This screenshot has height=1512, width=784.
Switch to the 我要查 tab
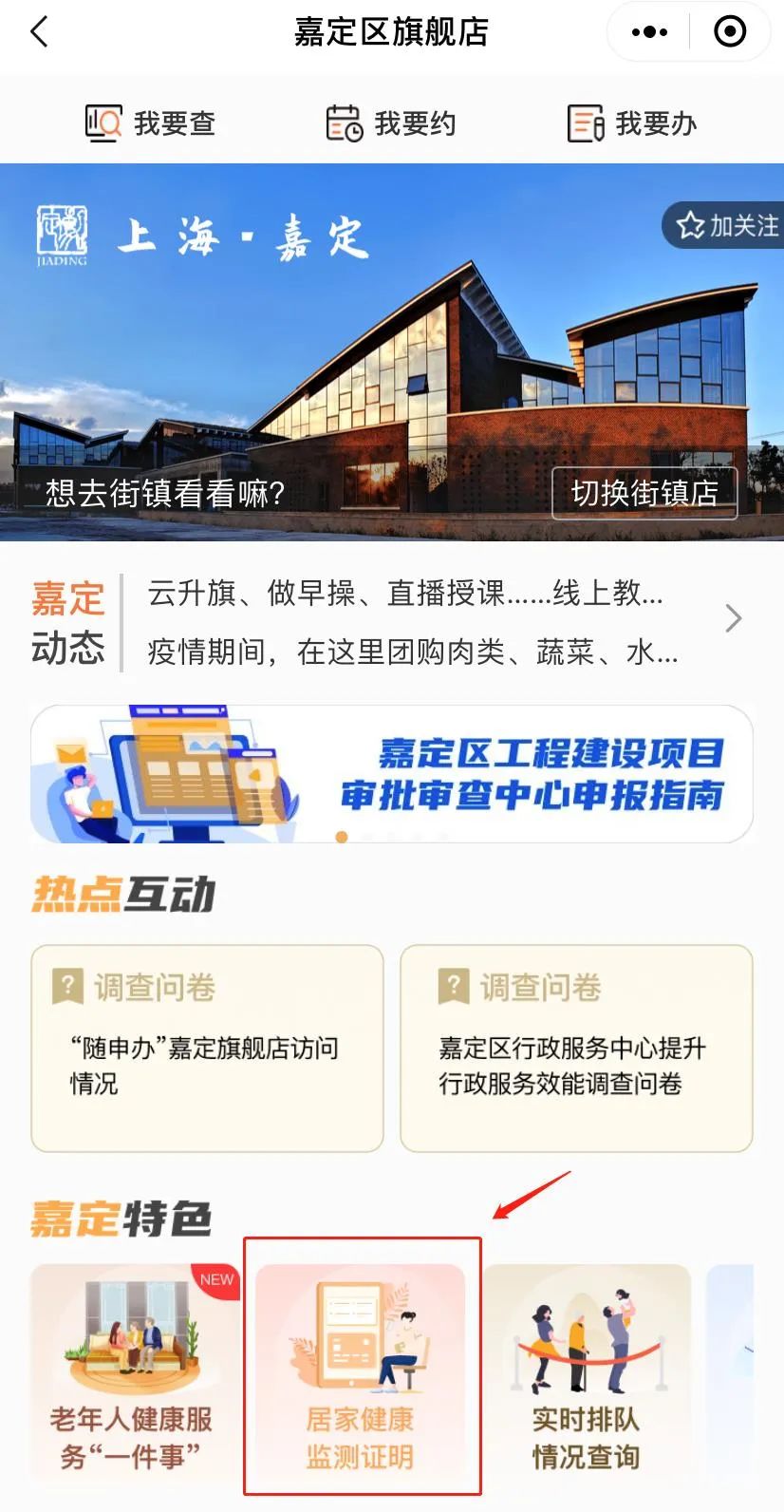click(152, 123)
